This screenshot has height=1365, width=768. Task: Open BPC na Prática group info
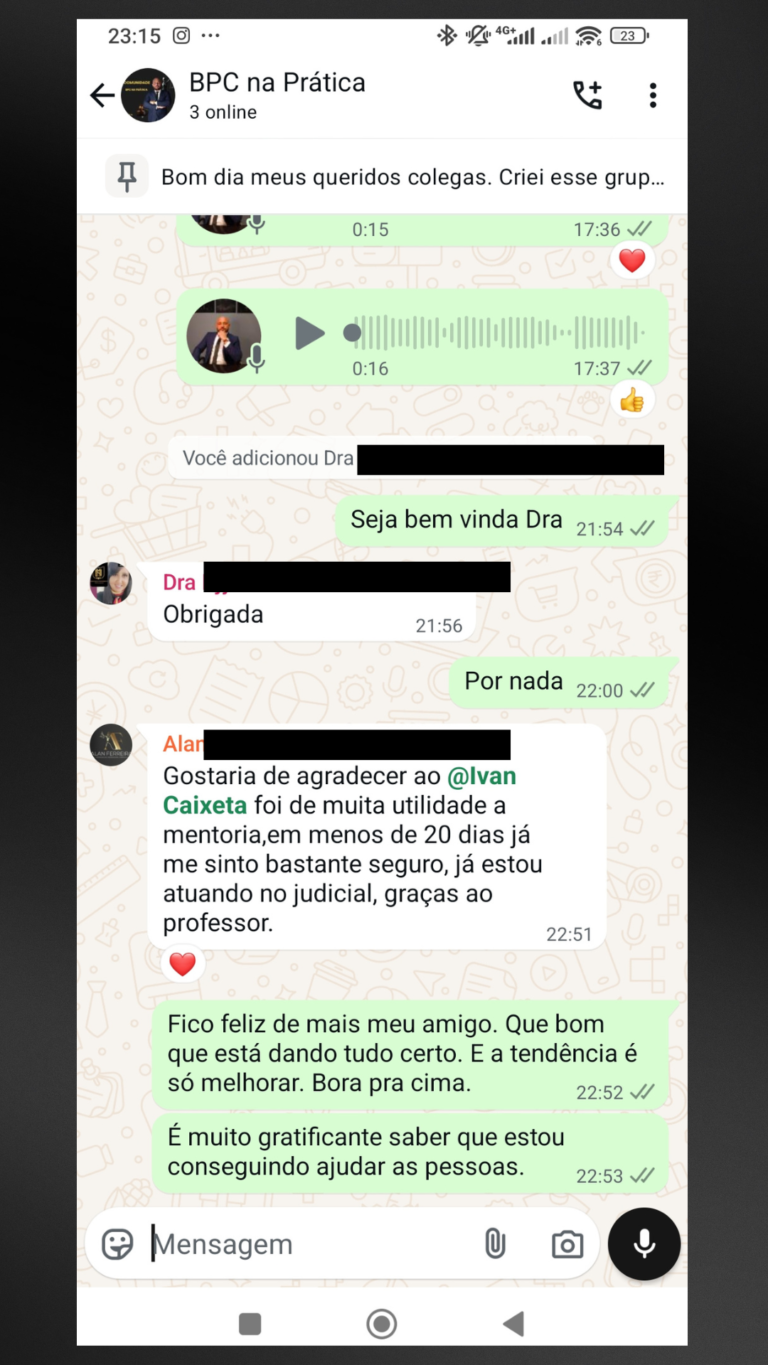(277, 95)
